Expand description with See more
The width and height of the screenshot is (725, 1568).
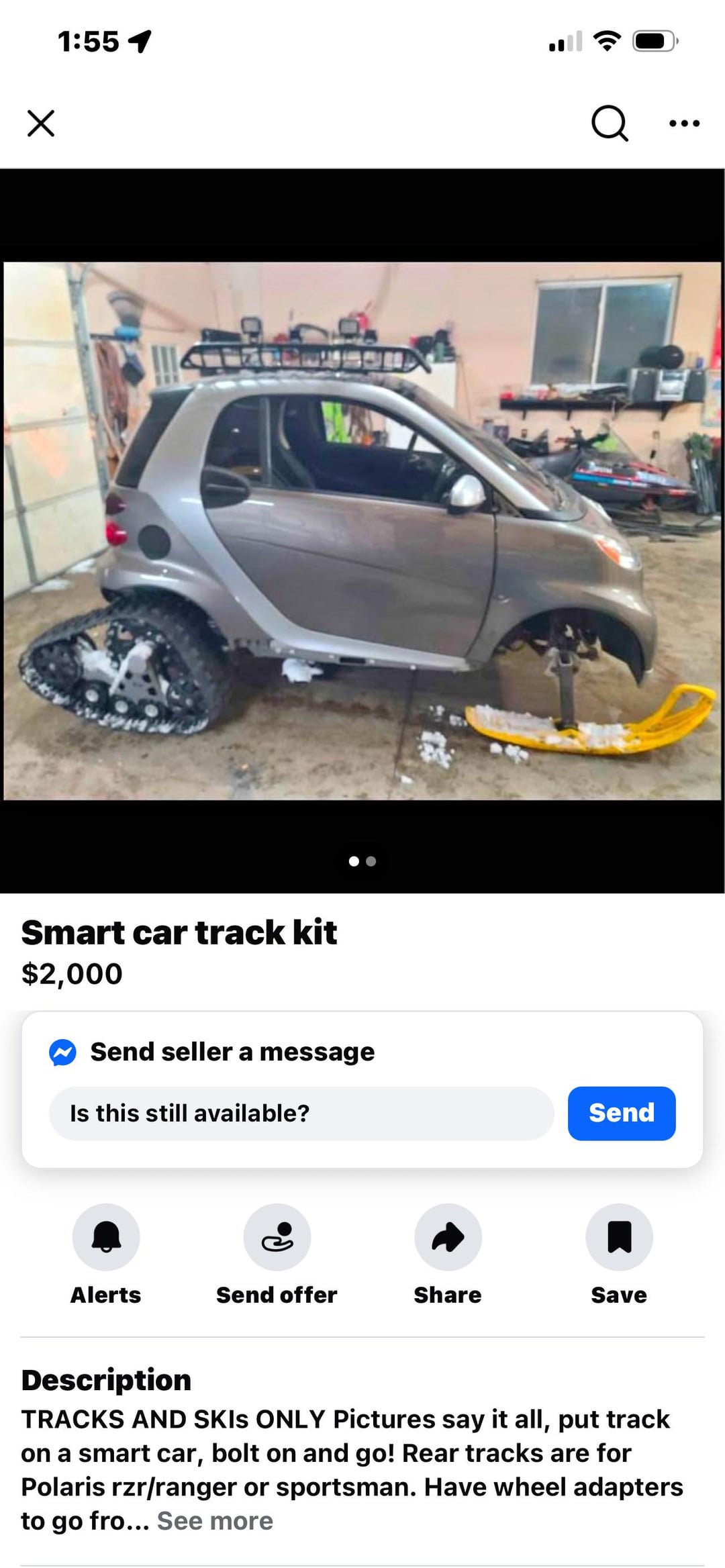coord(215,1521)
